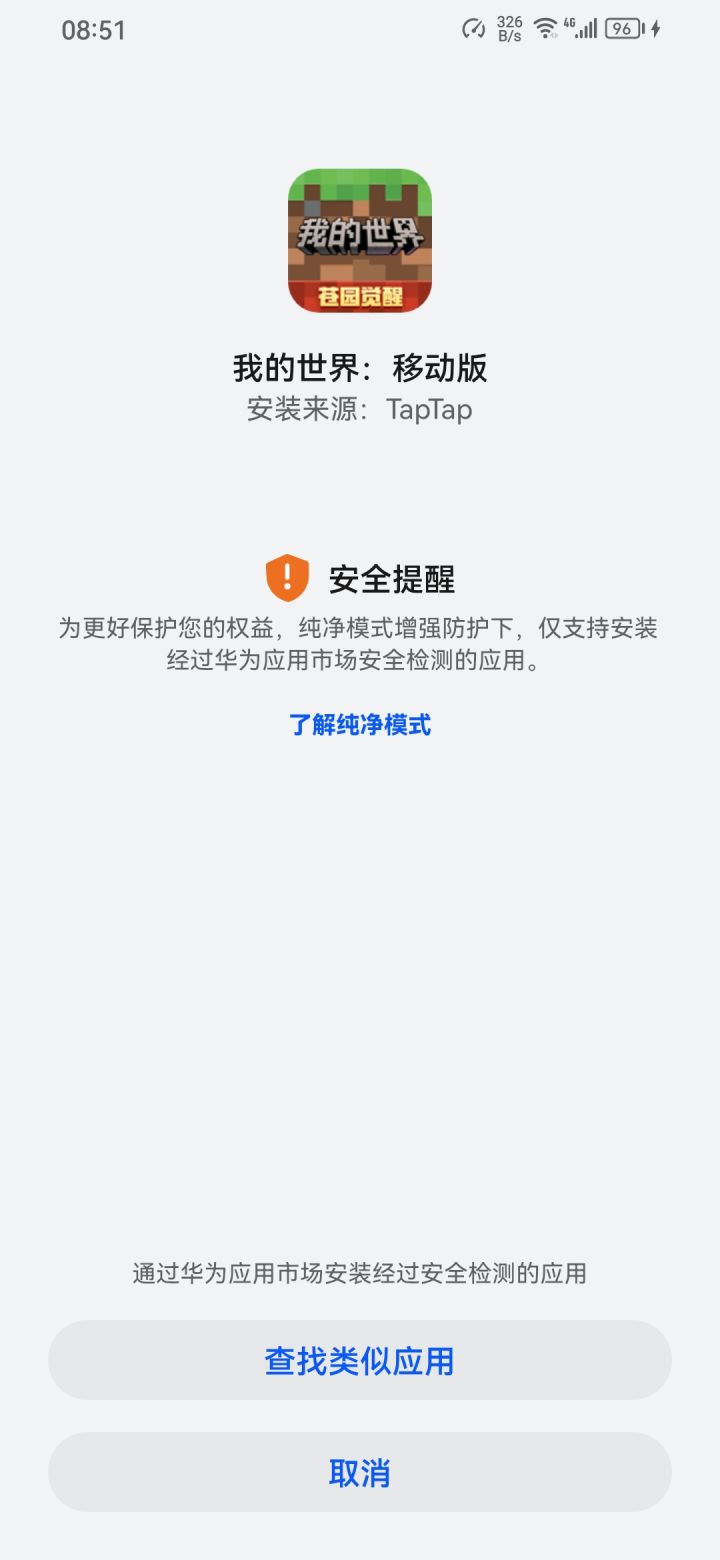Tap the Wi-Fi status bar icon

click(x=545, y=28)
